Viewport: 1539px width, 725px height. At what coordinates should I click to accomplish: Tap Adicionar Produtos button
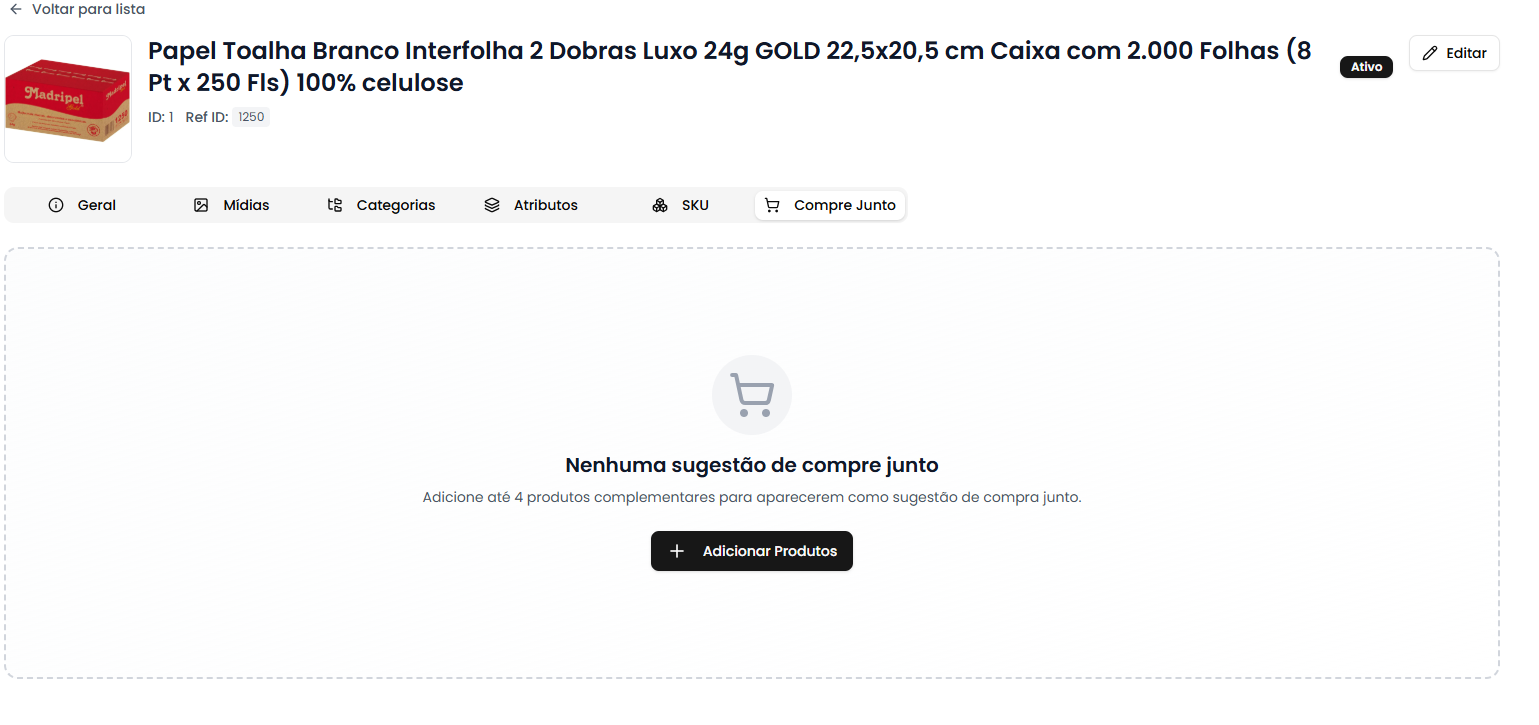coord(751,551)
